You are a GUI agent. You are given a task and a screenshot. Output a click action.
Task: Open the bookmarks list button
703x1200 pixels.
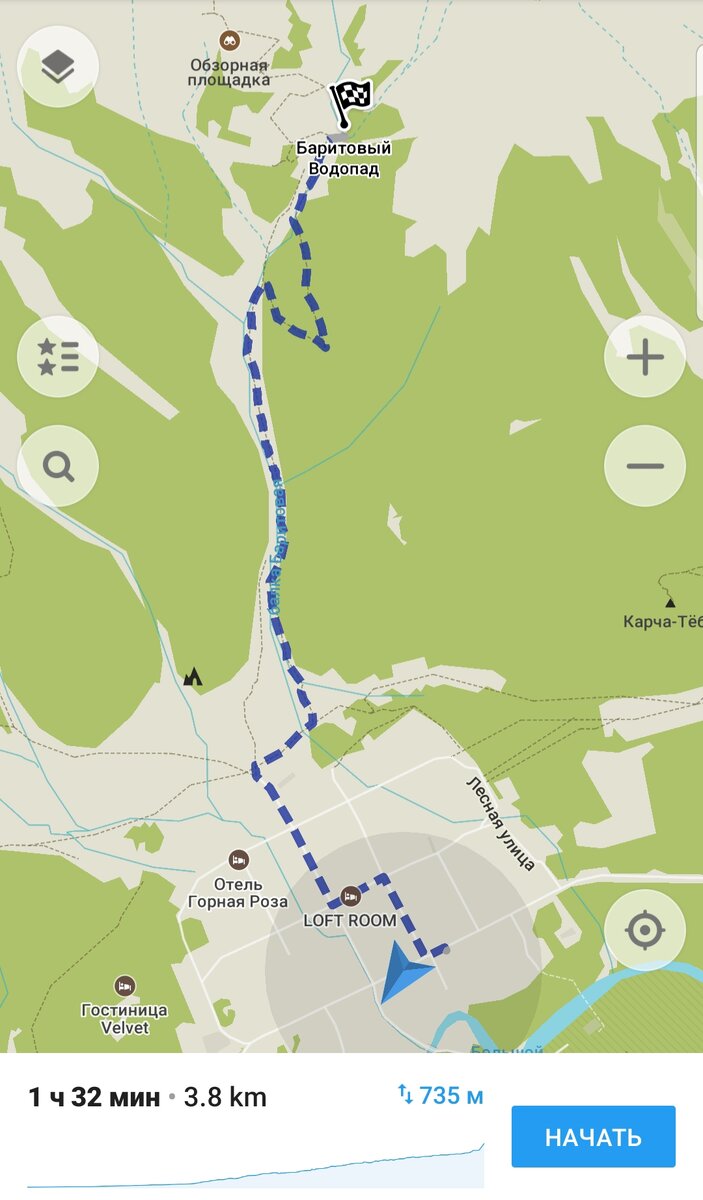pyautogui.click(x=58, y=357)
